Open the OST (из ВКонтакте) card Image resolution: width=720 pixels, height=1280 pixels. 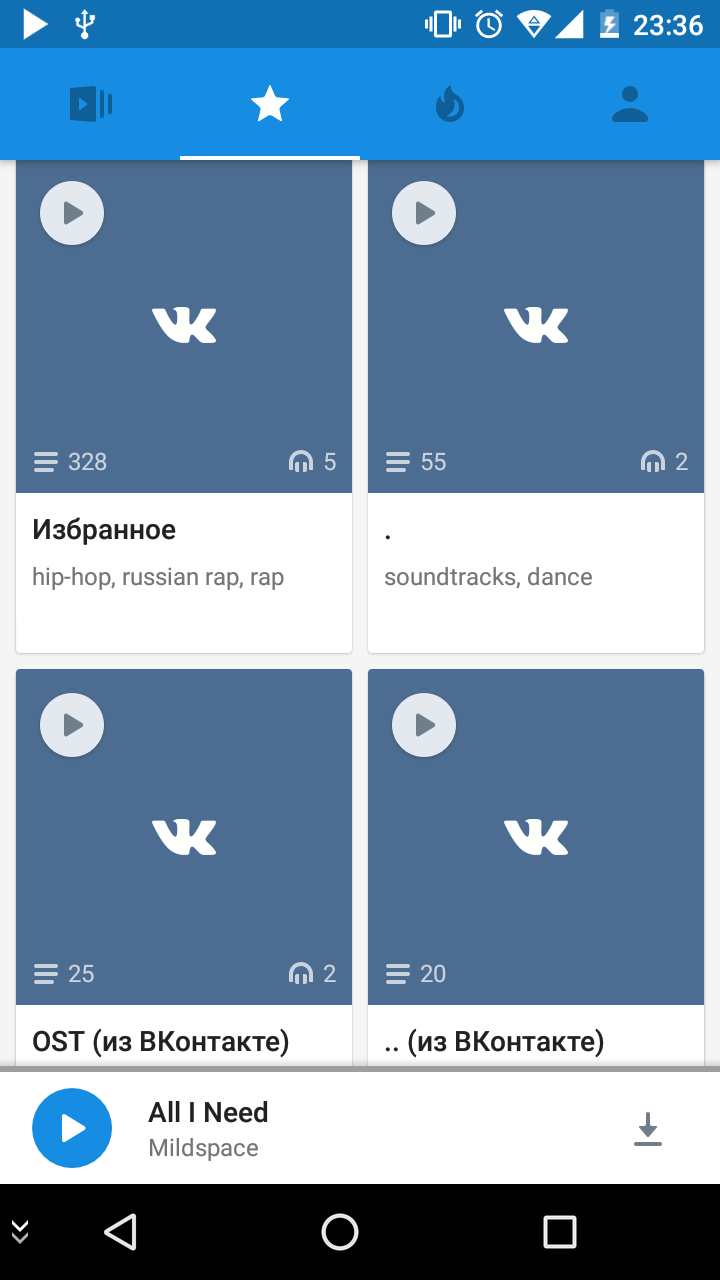coord(184,867)
